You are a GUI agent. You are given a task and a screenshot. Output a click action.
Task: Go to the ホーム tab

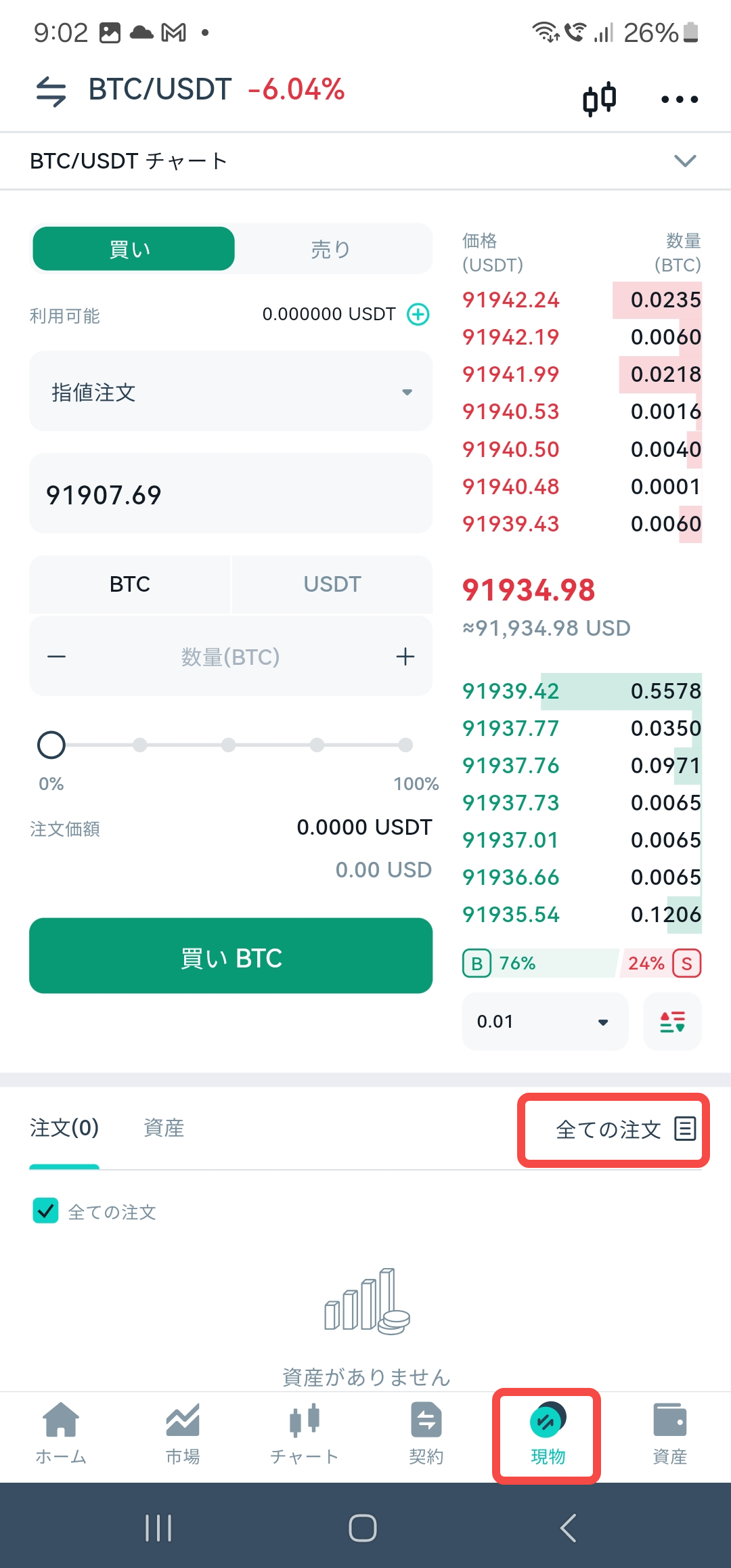(61, 1432)
